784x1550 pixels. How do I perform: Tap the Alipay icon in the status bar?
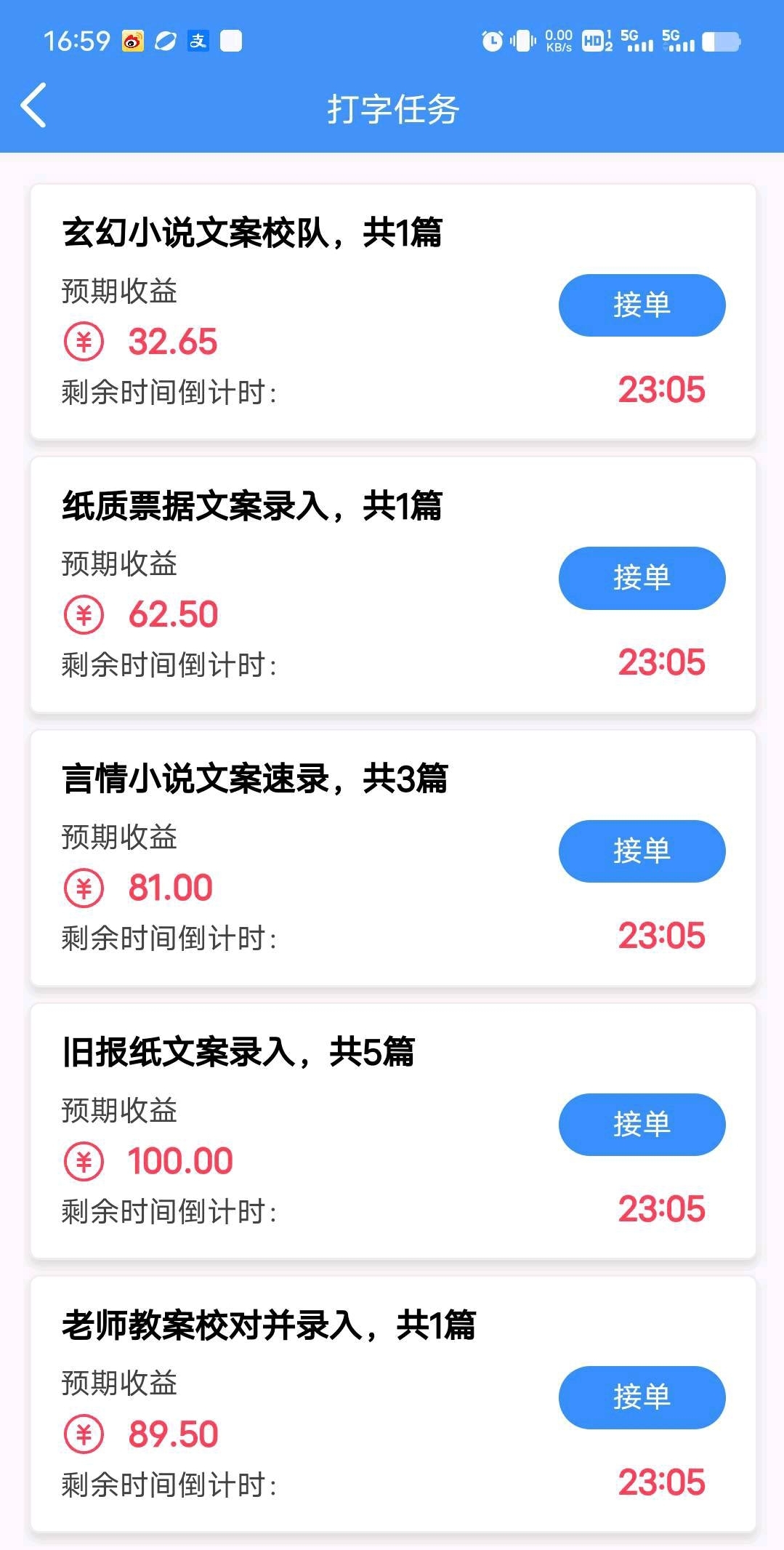coord(198,40)
